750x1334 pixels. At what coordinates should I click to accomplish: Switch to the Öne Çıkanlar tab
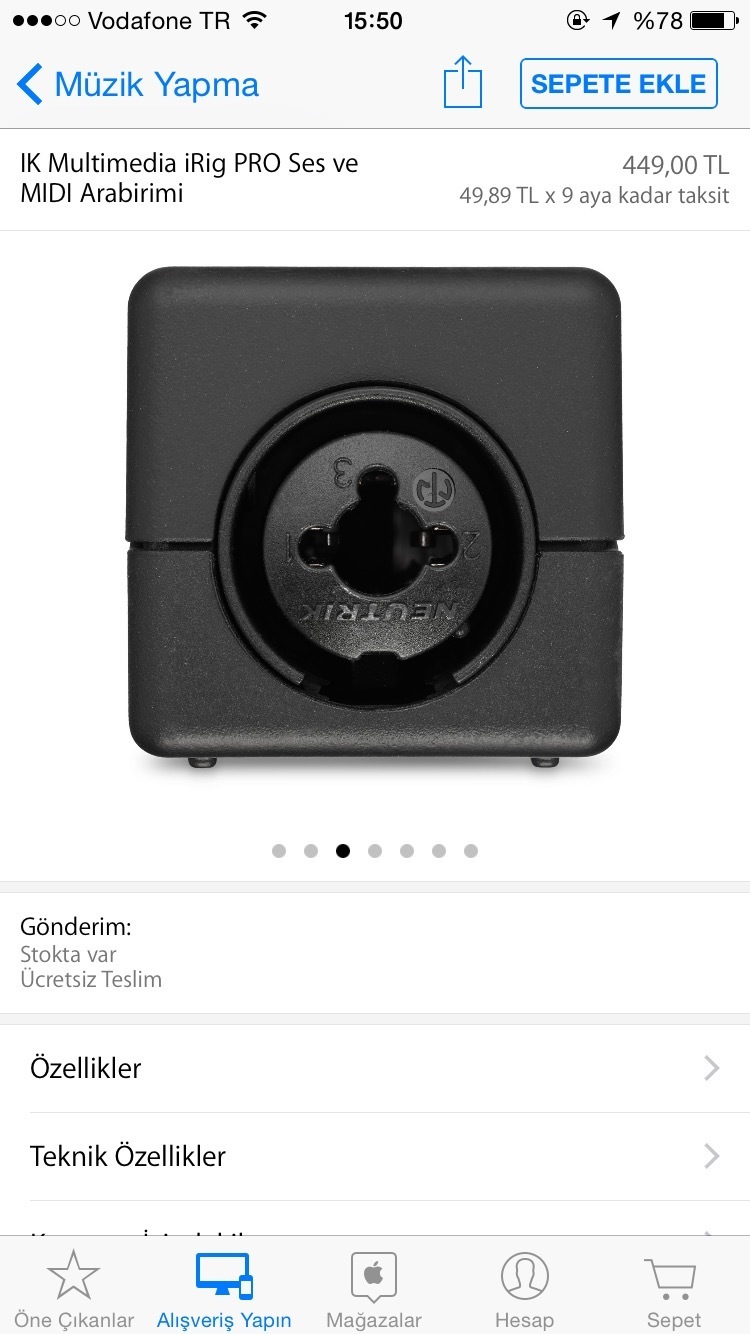(x=74, y=1290)
